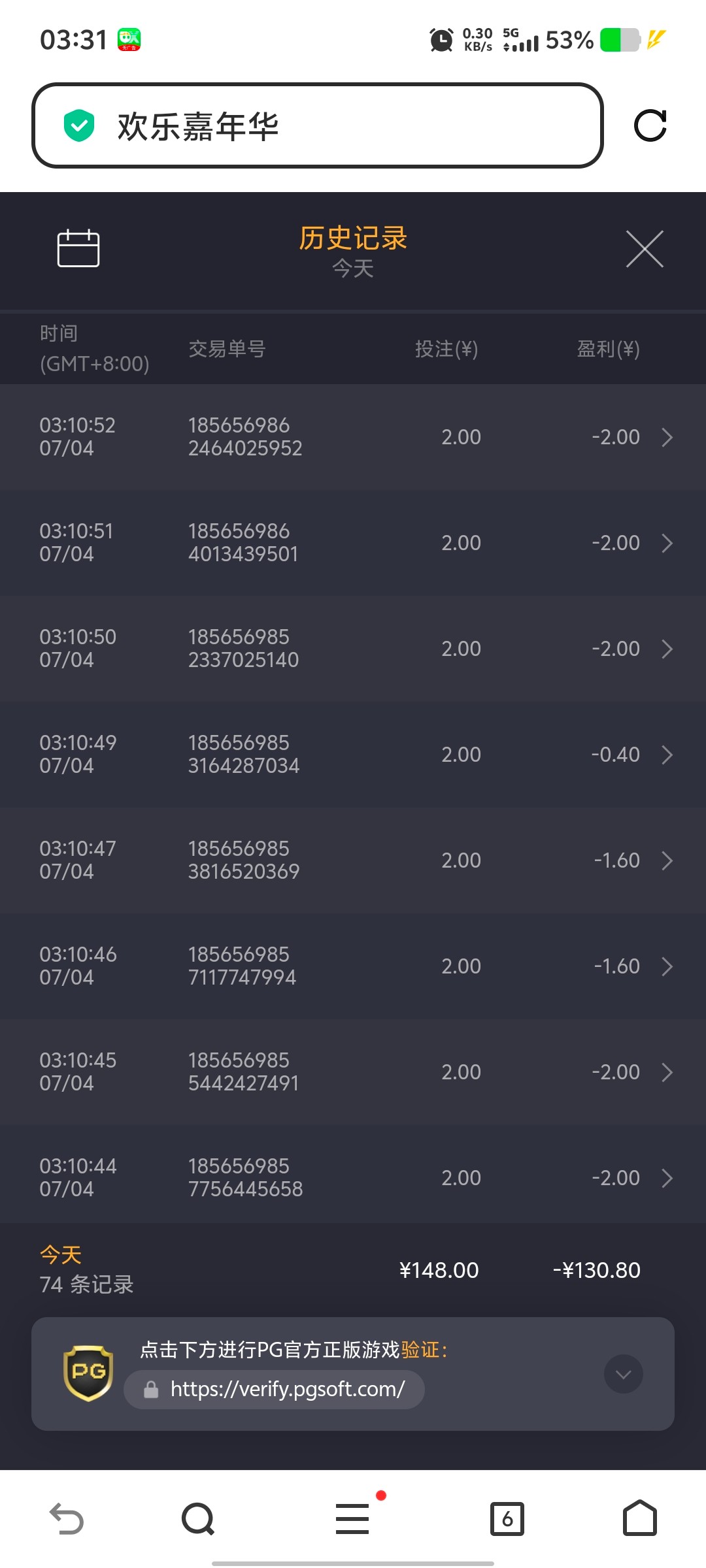View details of the 03:10:50 transaction

point(353,648)
